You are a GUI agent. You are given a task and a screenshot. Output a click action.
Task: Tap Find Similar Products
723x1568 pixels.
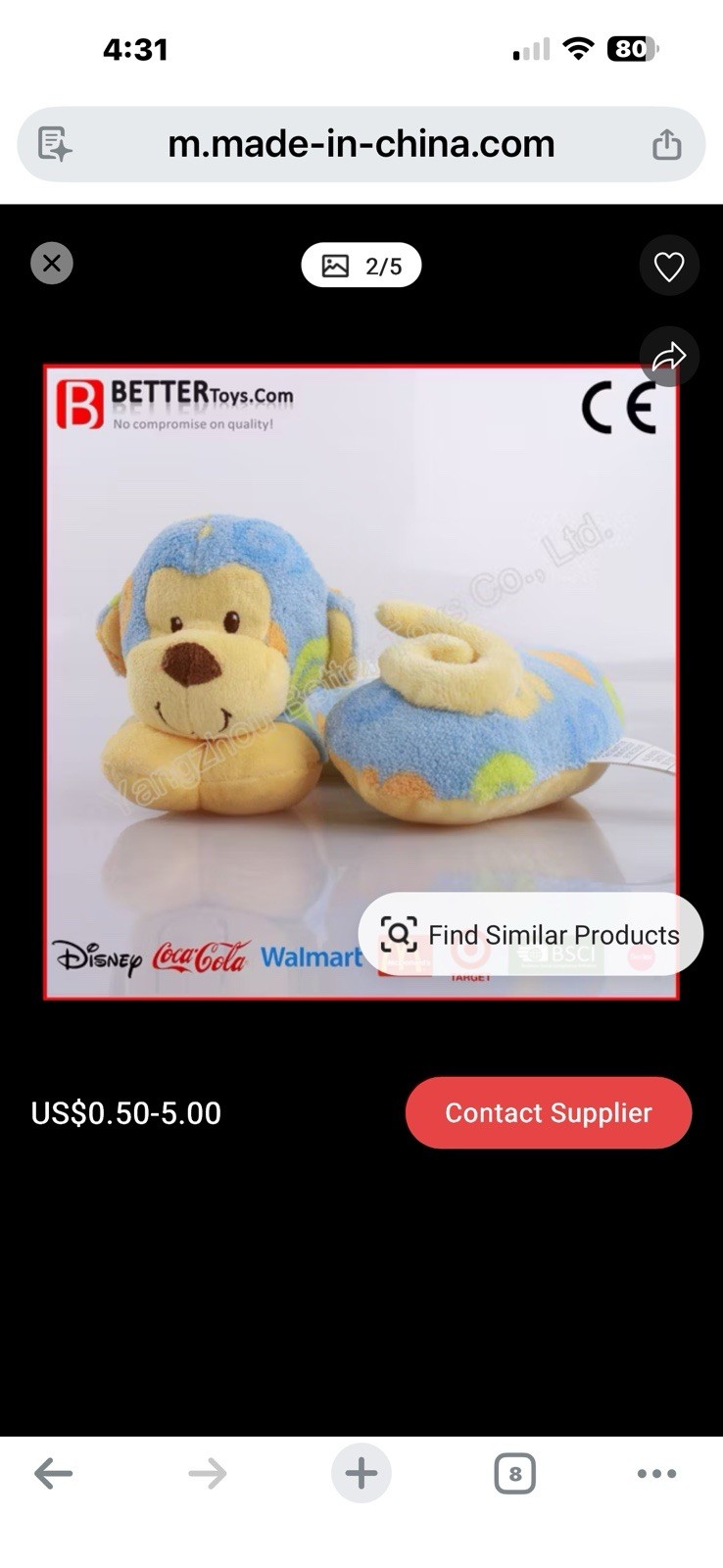coord(530,934)
